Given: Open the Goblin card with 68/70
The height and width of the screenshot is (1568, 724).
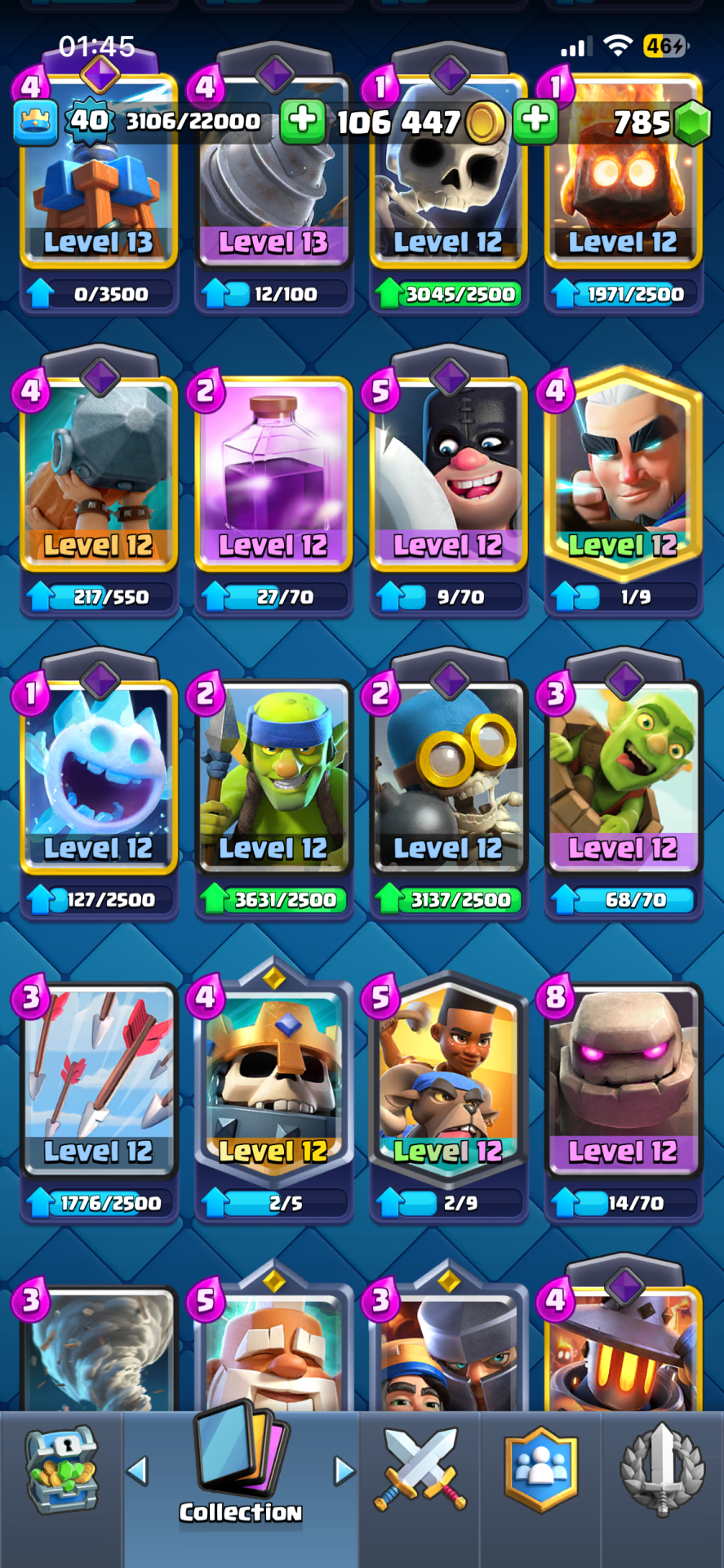Looking at the screenshot, I should click(623, 776).
